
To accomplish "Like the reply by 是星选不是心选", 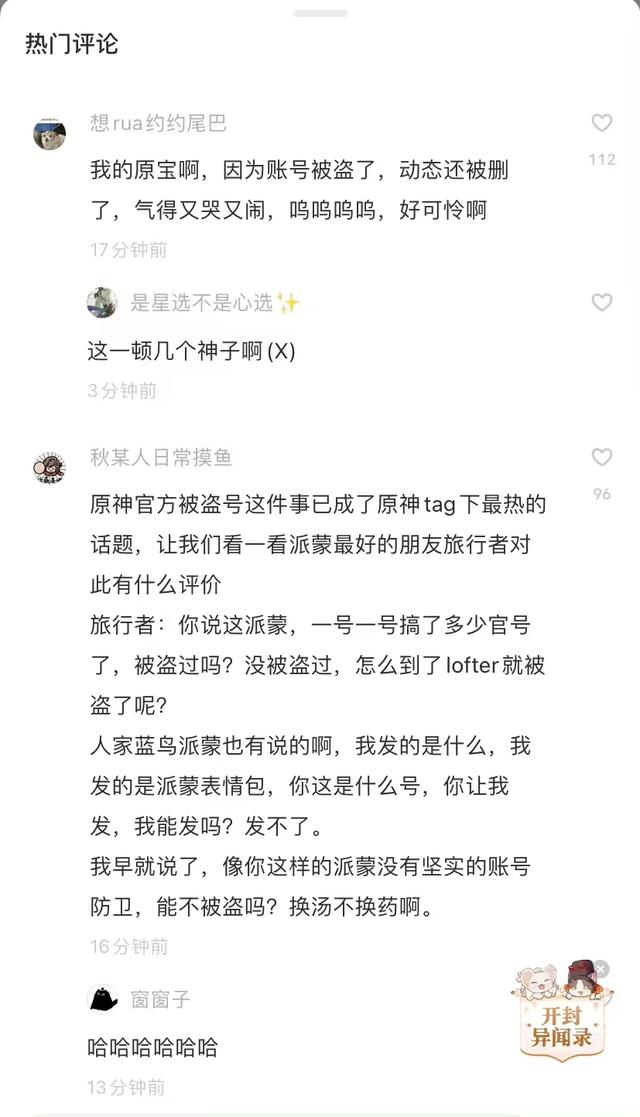I will [602, 302].
